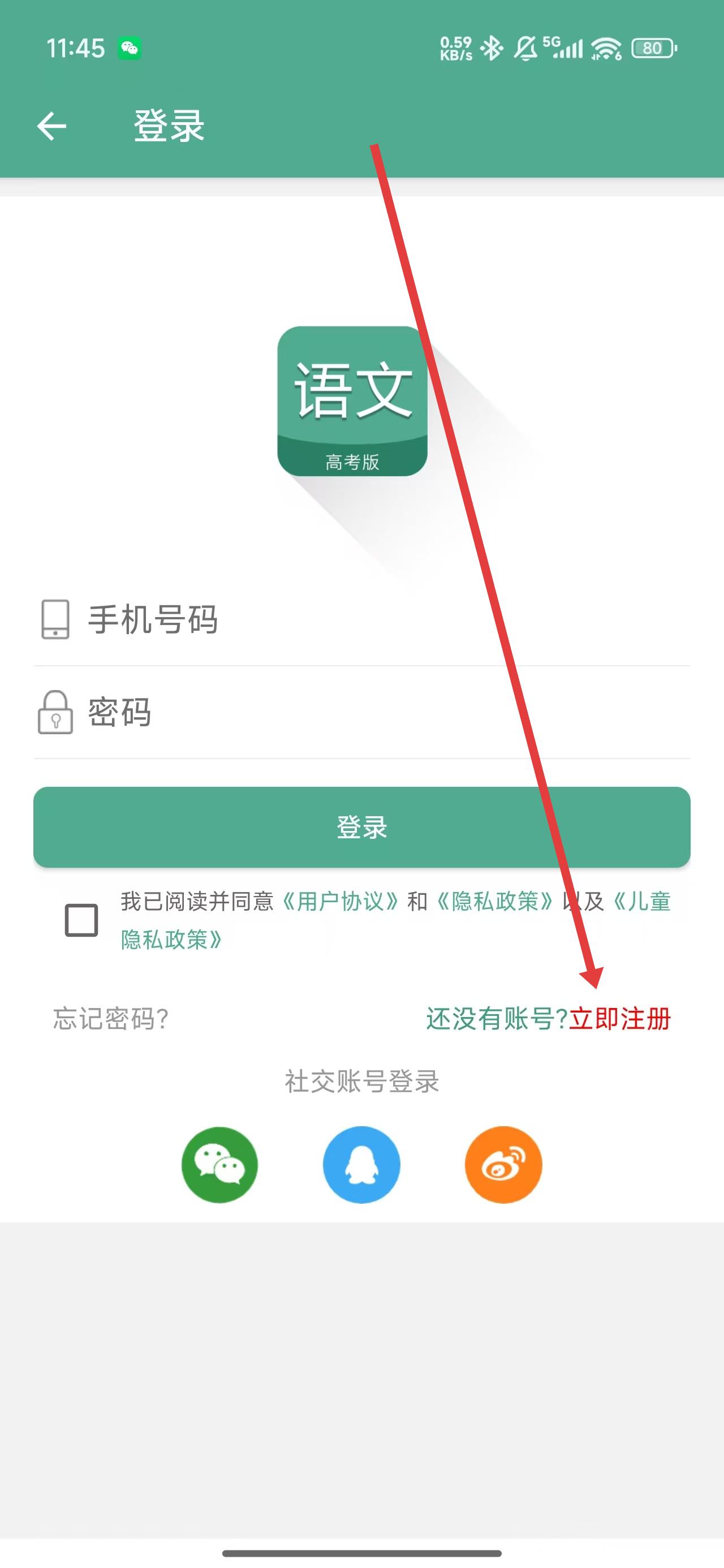Tap 立即注册 to create an account
This screenshot has width=724, height=1568.
[x=619, y=1018]
